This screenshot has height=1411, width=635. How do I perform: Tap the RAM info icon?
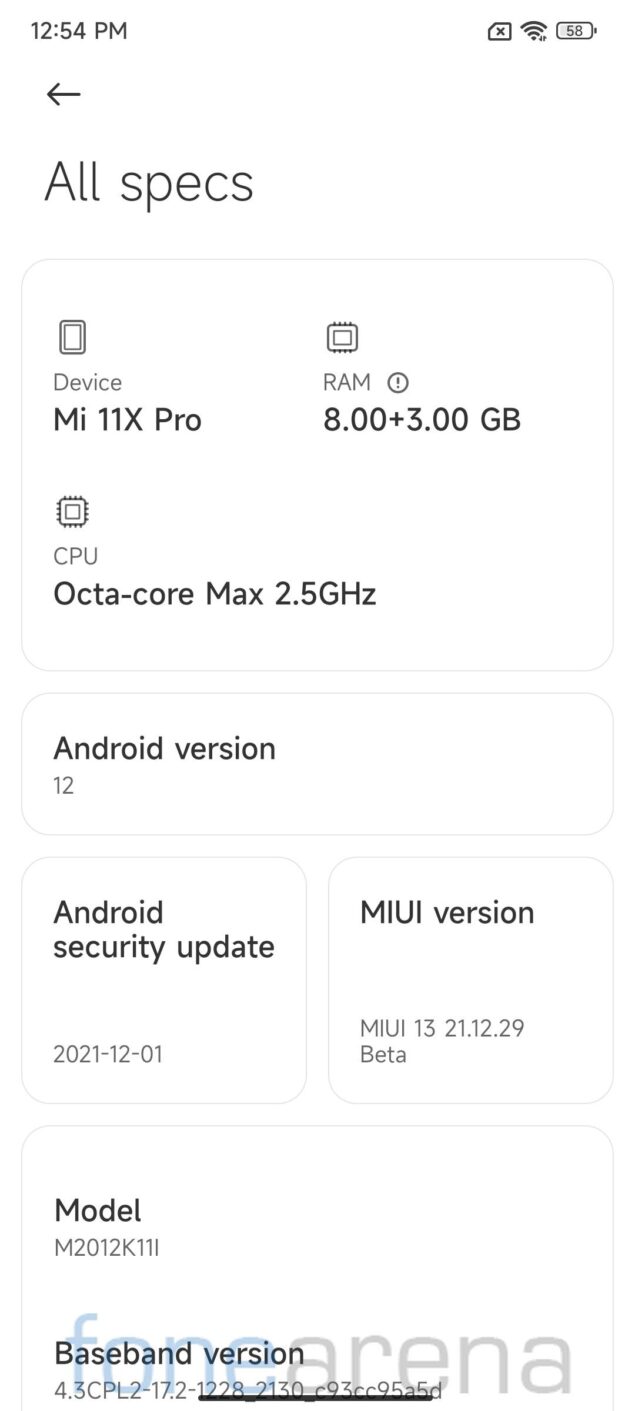[398, 382]
